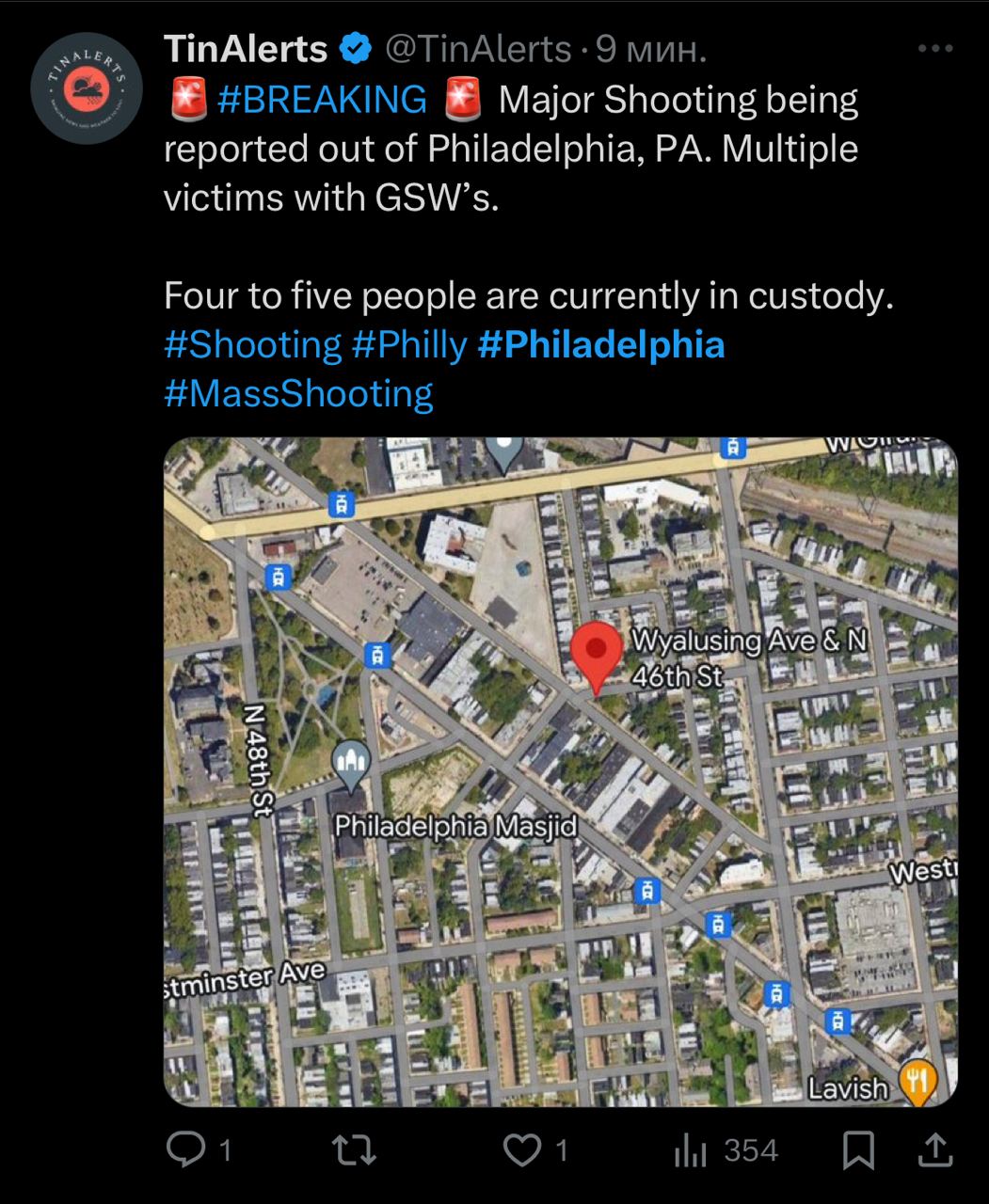Open TinAlerts profile picture
This screenshot has height=1204, width=989.
tap(87, 88)
